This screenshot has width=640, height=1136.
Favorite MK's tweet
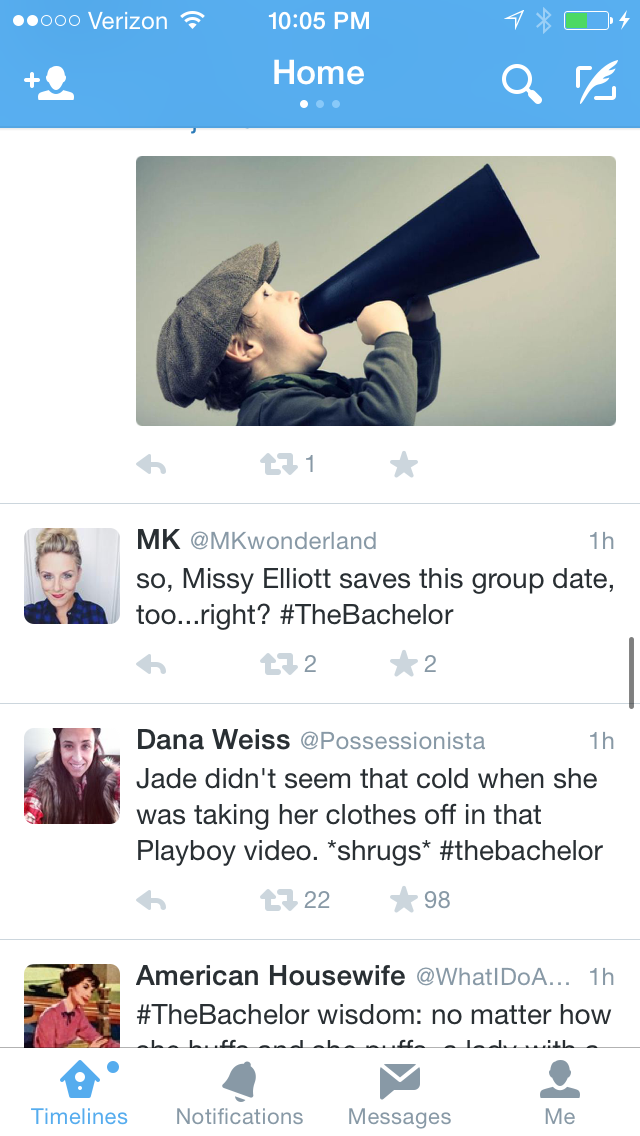tap(404, 664)
